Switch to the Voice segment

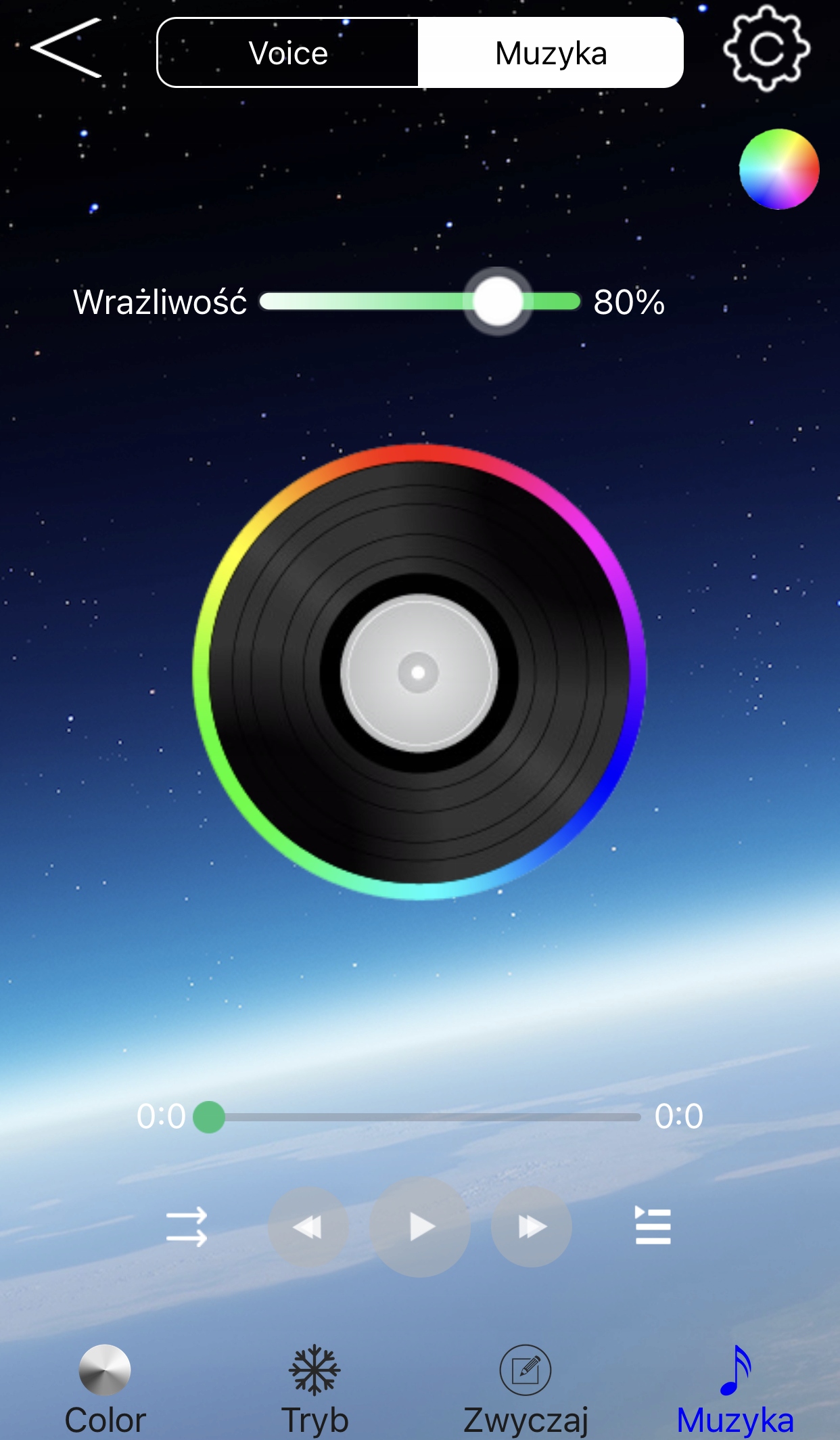pyautogui.click(x=288, y=53)
